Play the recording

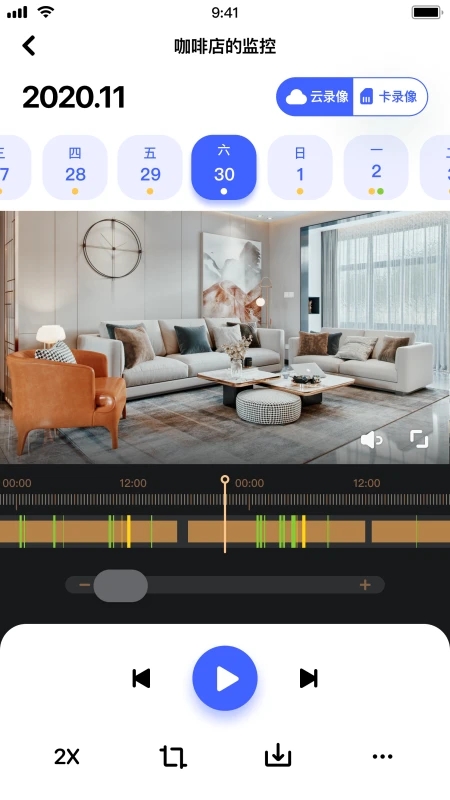coord(225,678)
